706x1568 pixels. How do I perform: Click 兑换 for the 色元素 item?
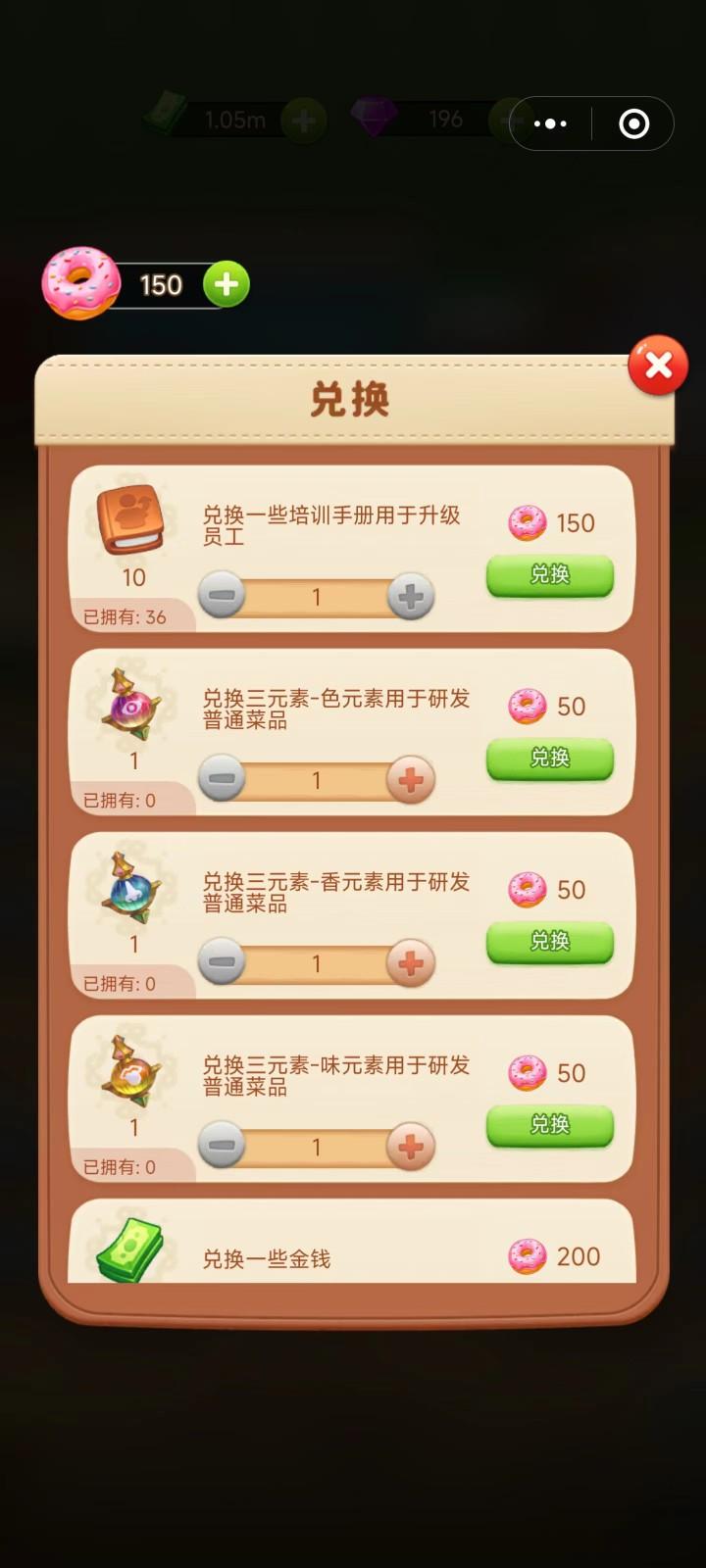coord(549,760)
